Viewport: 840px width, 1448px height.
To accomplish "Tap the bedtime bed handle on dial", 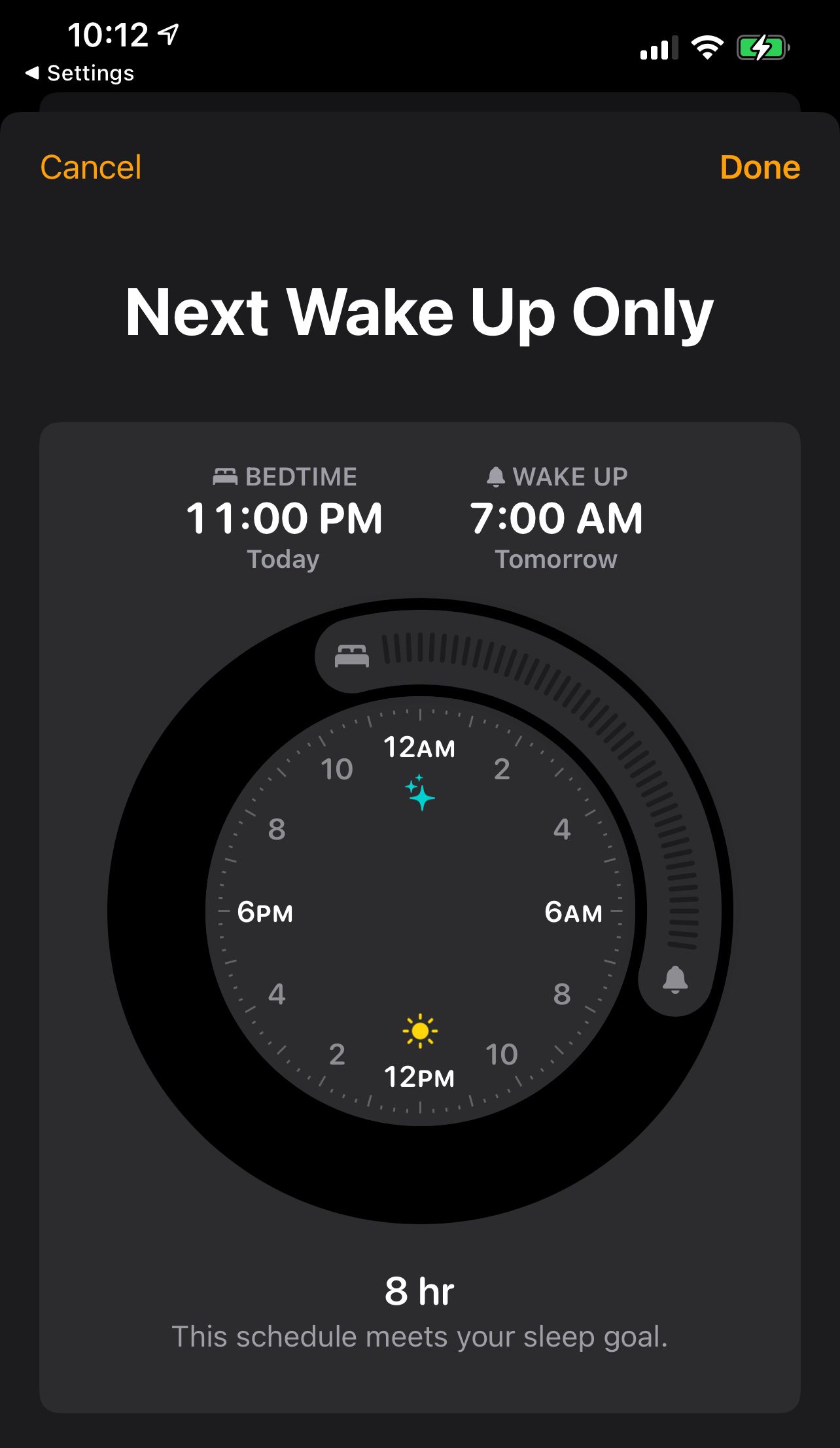I will click(x=352, y=656).
